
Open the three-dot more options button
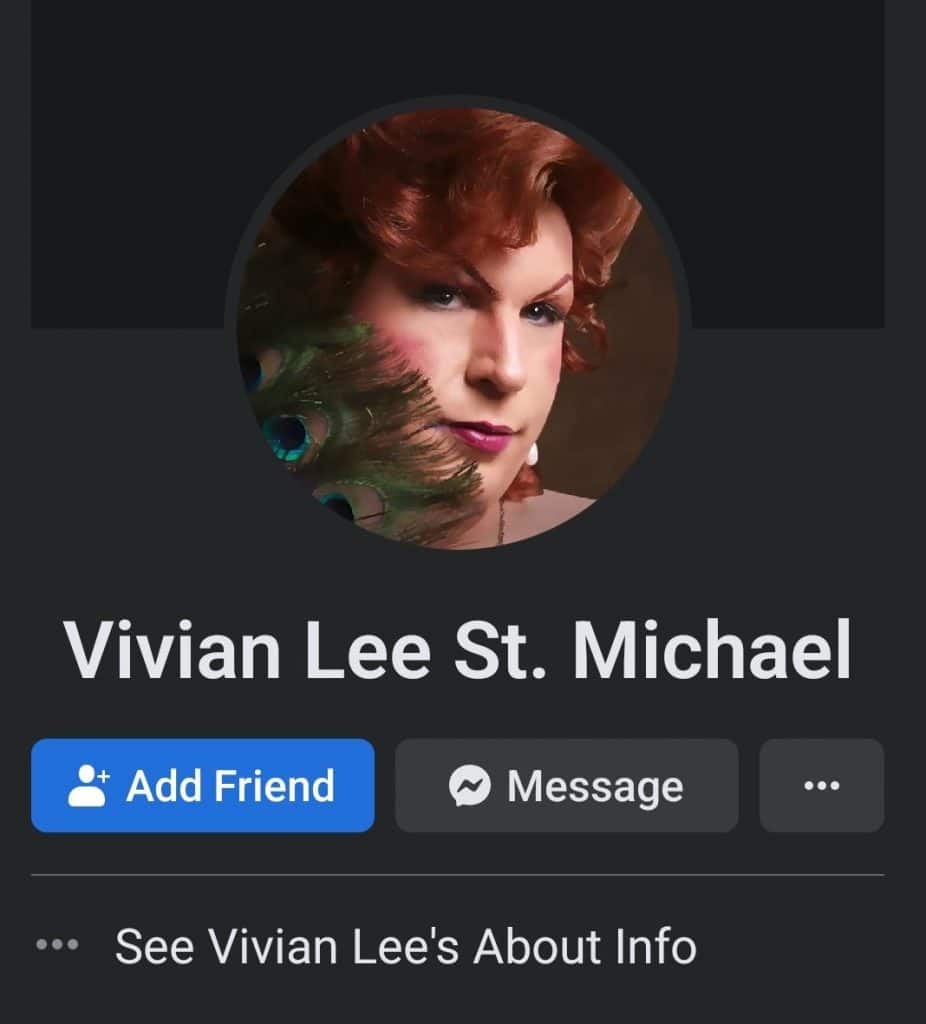click(821, 786)
